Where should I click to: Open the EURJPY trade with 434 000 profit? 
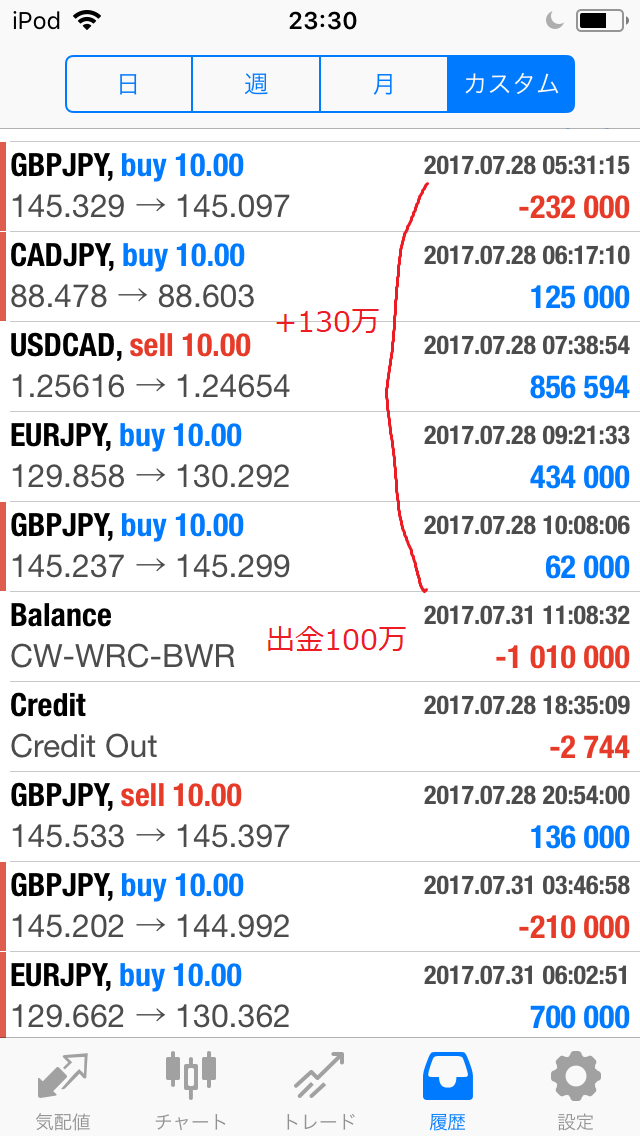click(x=320, y=456)
